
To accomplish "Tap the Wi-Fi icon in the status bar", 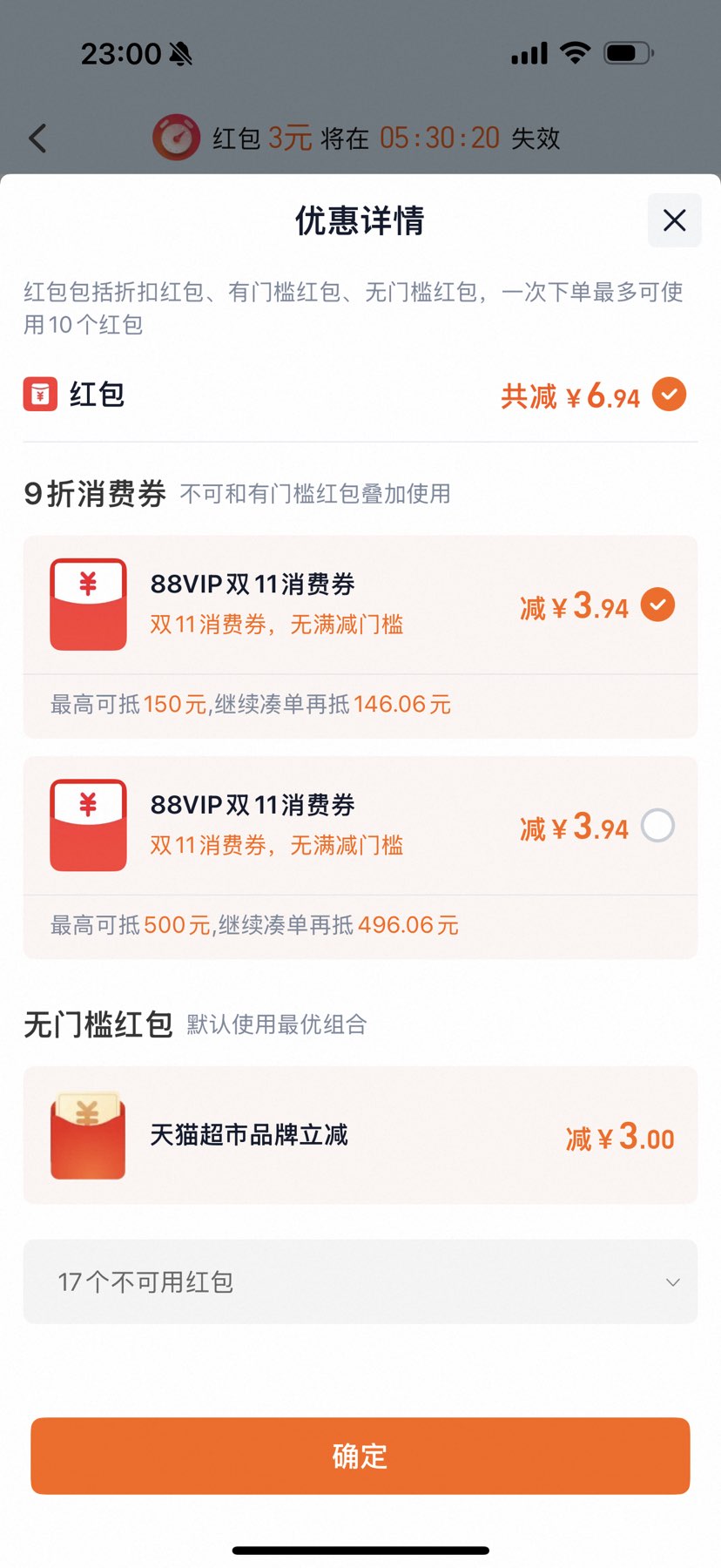I will point(576,51).
